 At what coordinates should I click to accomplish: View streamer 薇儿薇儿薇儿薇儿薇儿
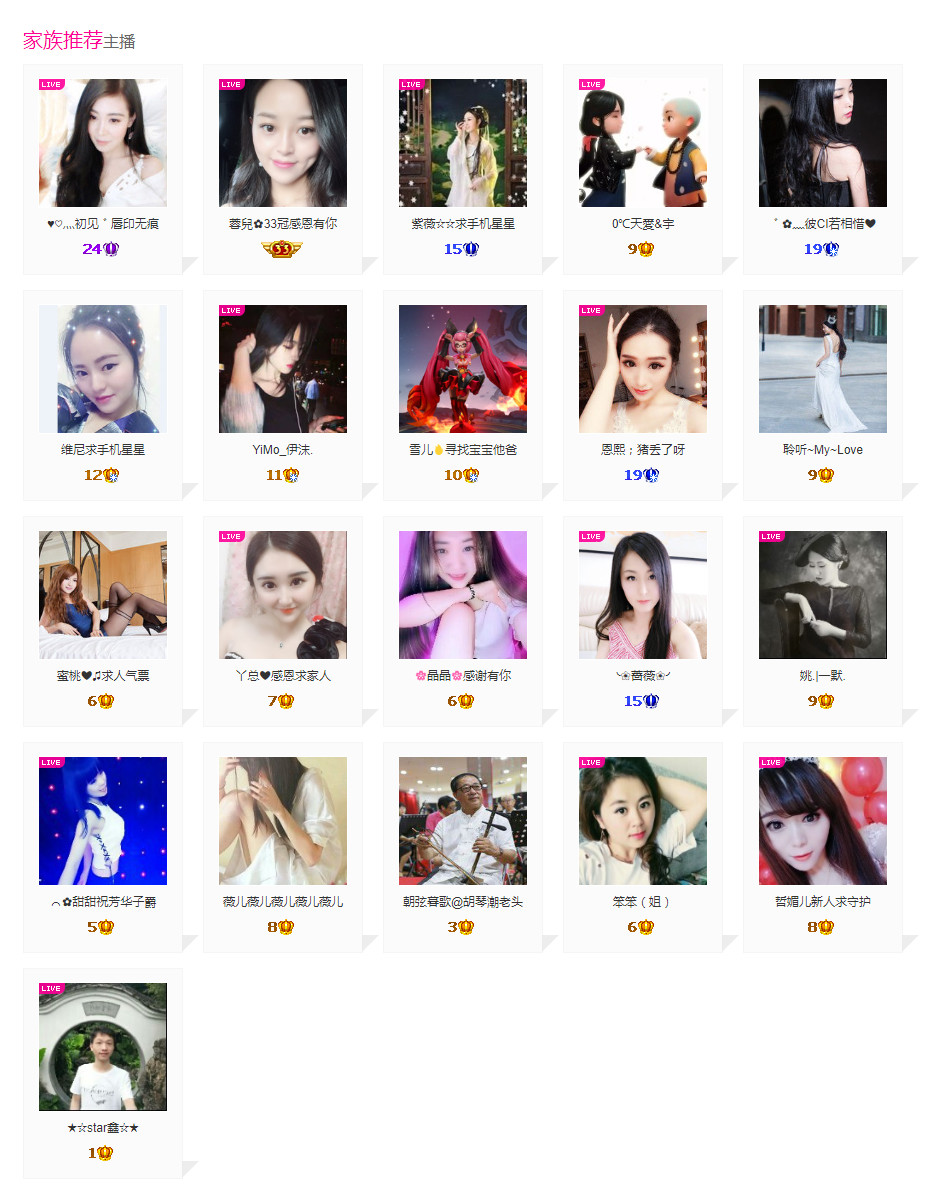[x=283, y=821]
